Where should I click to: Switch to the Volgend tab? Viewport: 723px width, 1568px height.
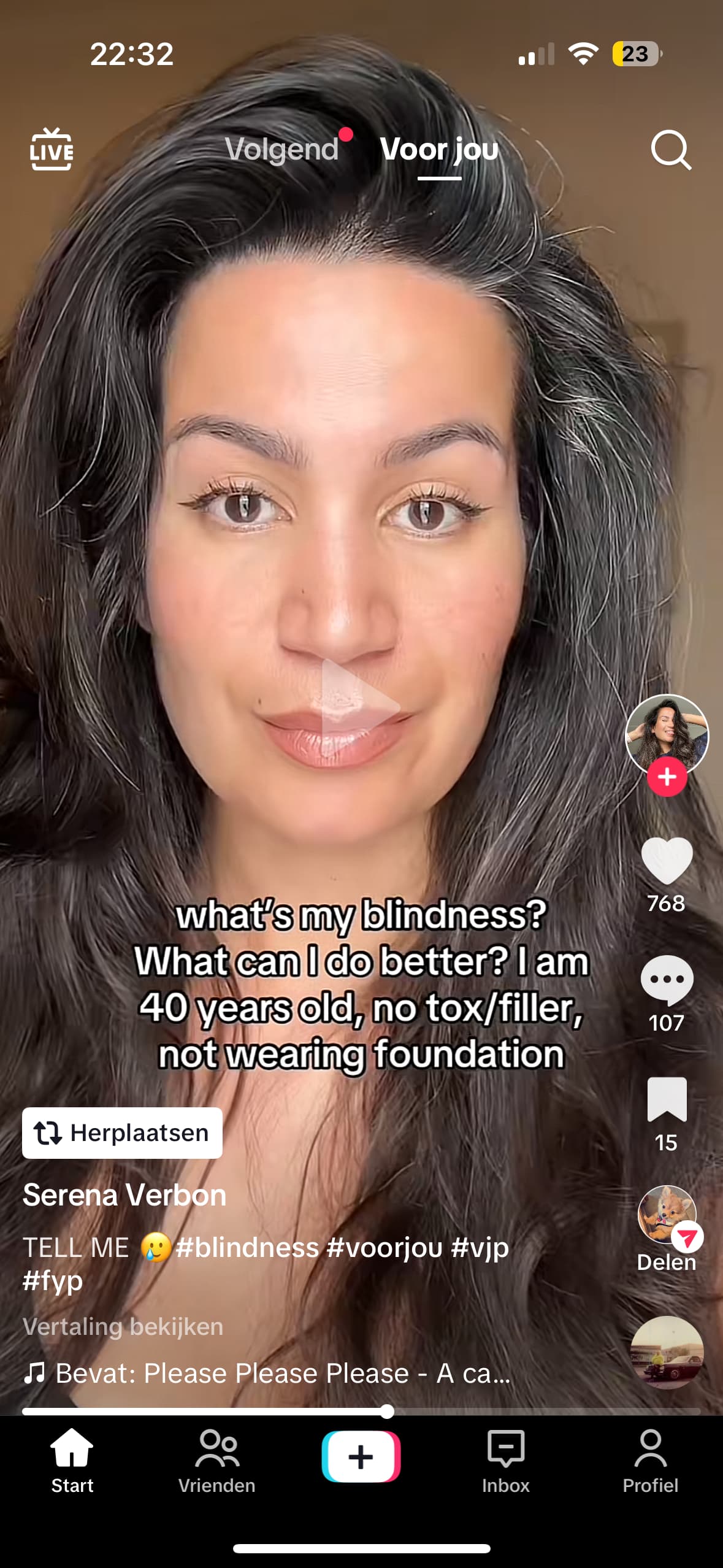point(281,149)
